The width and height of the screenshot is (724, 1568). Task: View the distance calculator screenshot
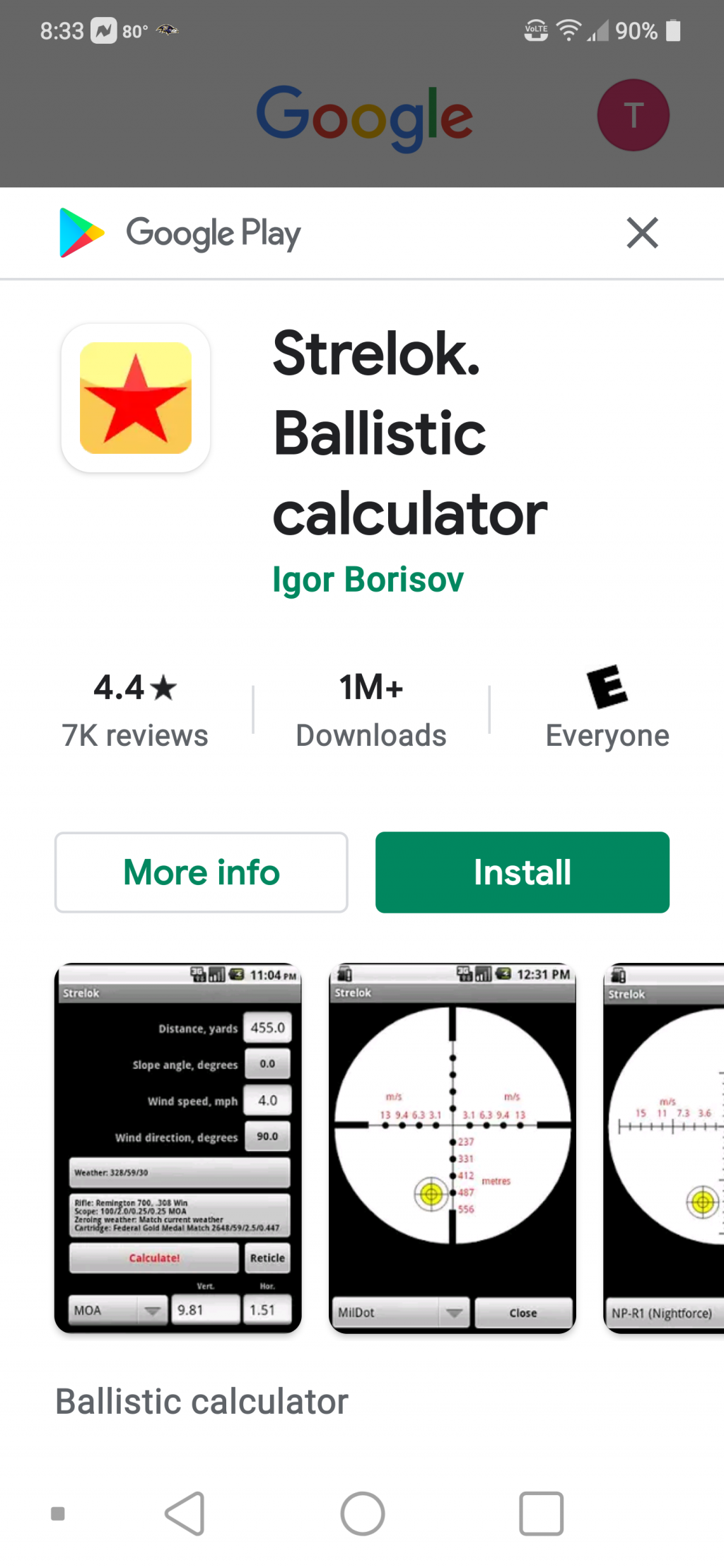178,1148
